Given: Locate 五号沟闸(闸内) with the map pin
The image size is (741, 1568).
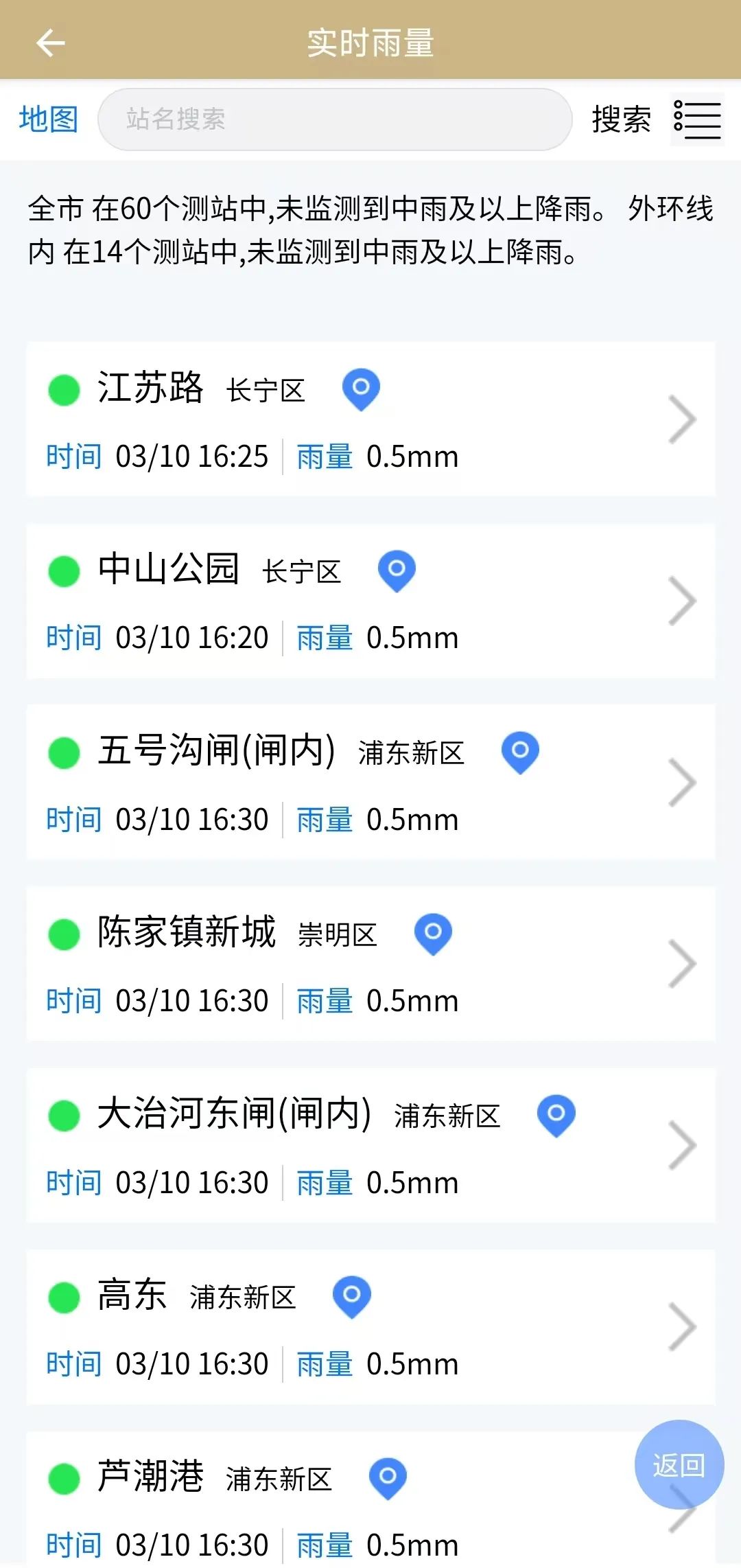Looking at the screenshot, I should [520, 752].
